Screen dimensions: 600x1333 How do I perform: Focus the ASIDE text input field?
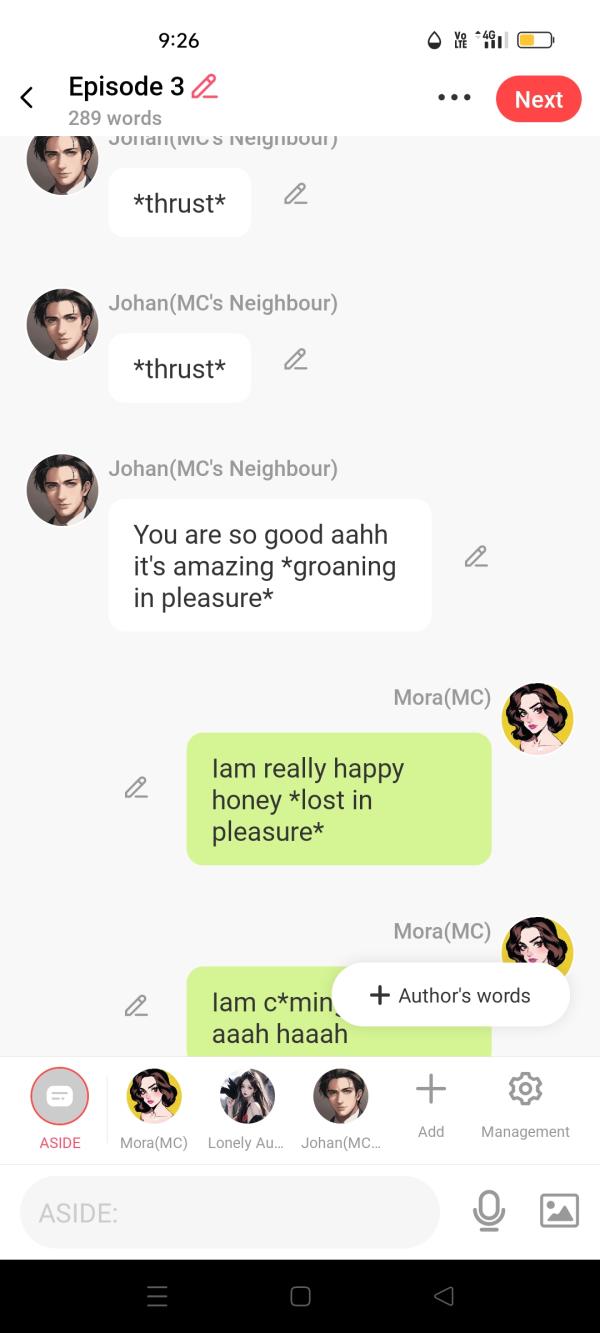point(230,1212)
